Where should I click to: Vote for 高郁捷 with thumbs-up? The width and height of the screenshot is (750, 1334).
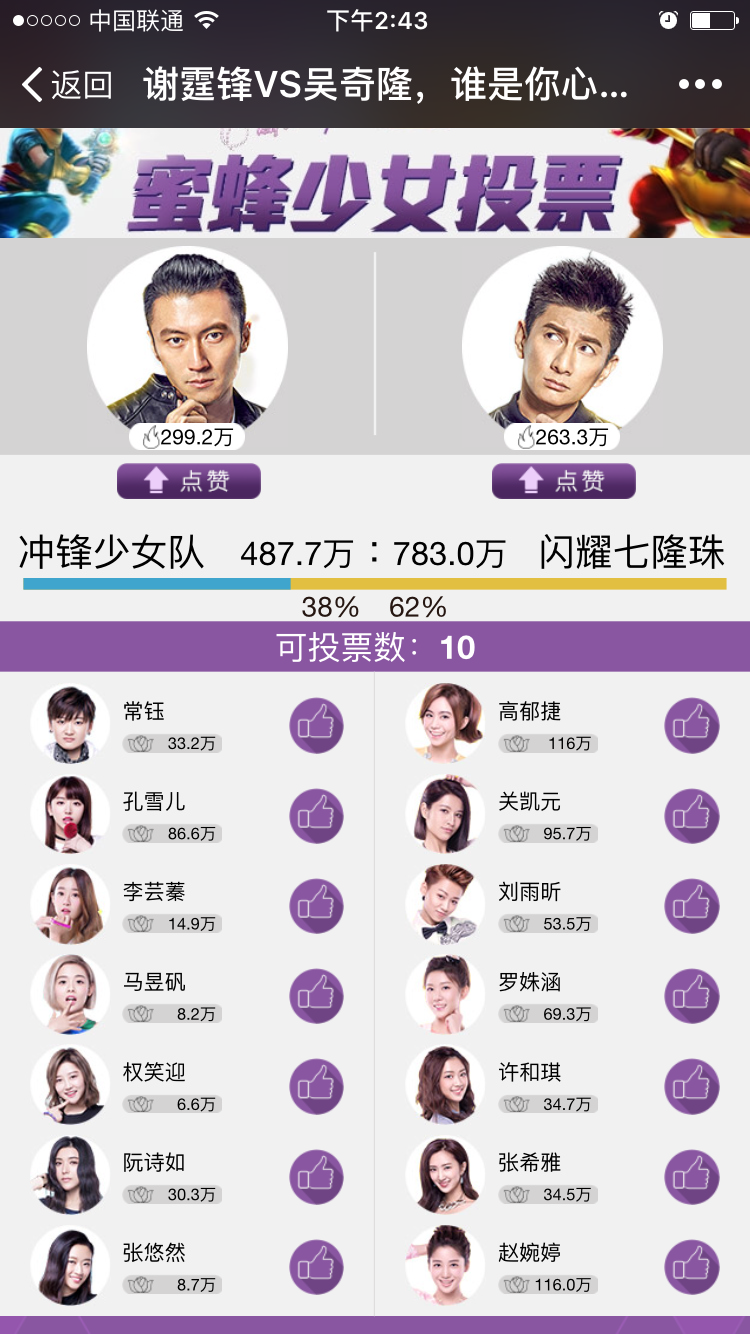tap(692, 726)
